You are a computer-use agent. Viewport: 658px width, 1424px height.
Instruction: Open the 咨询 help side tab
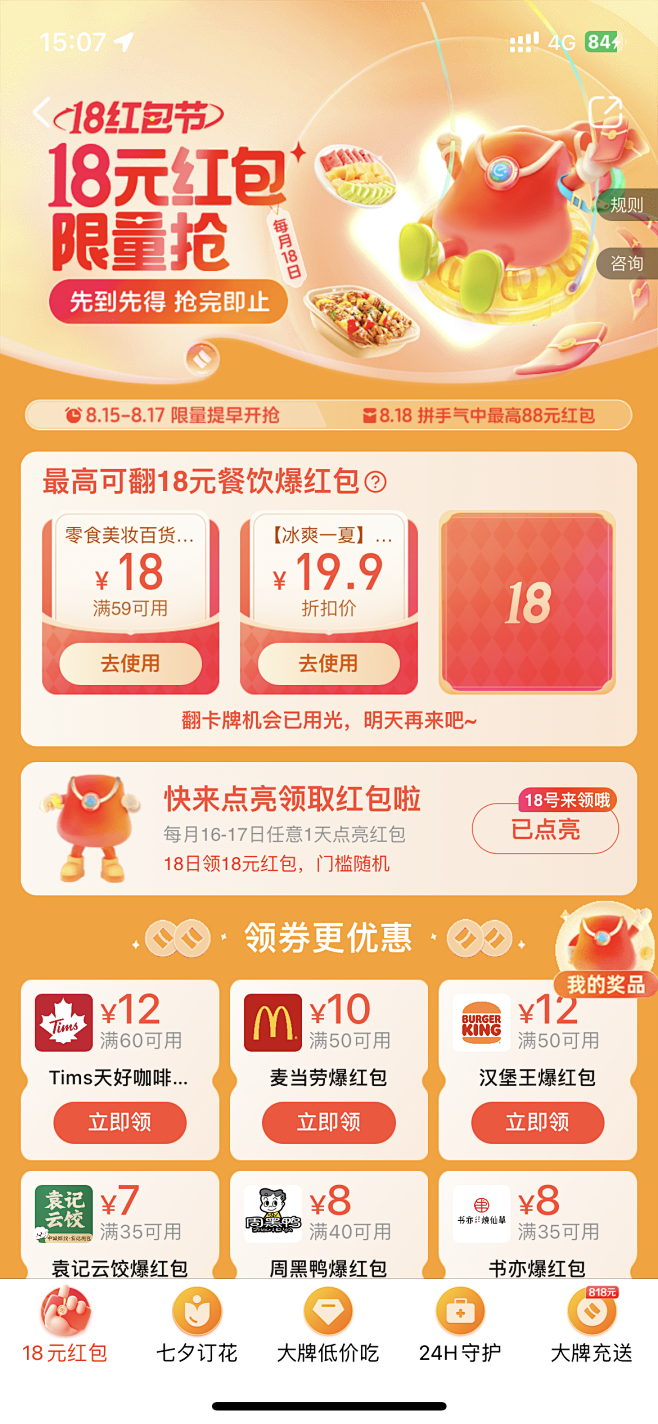[628, 264]
